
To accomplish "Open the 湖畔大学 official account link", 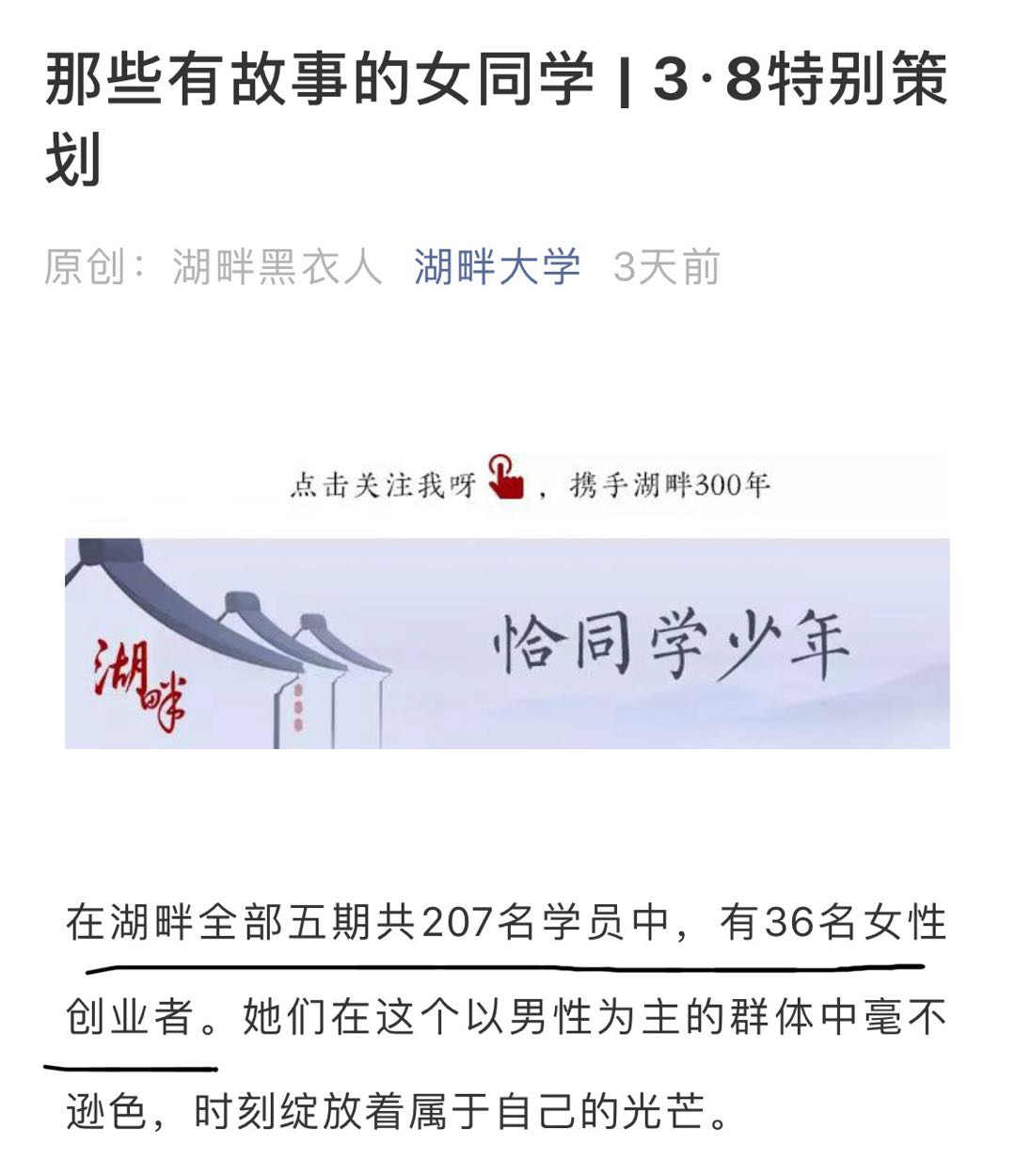I will (497, 267).
